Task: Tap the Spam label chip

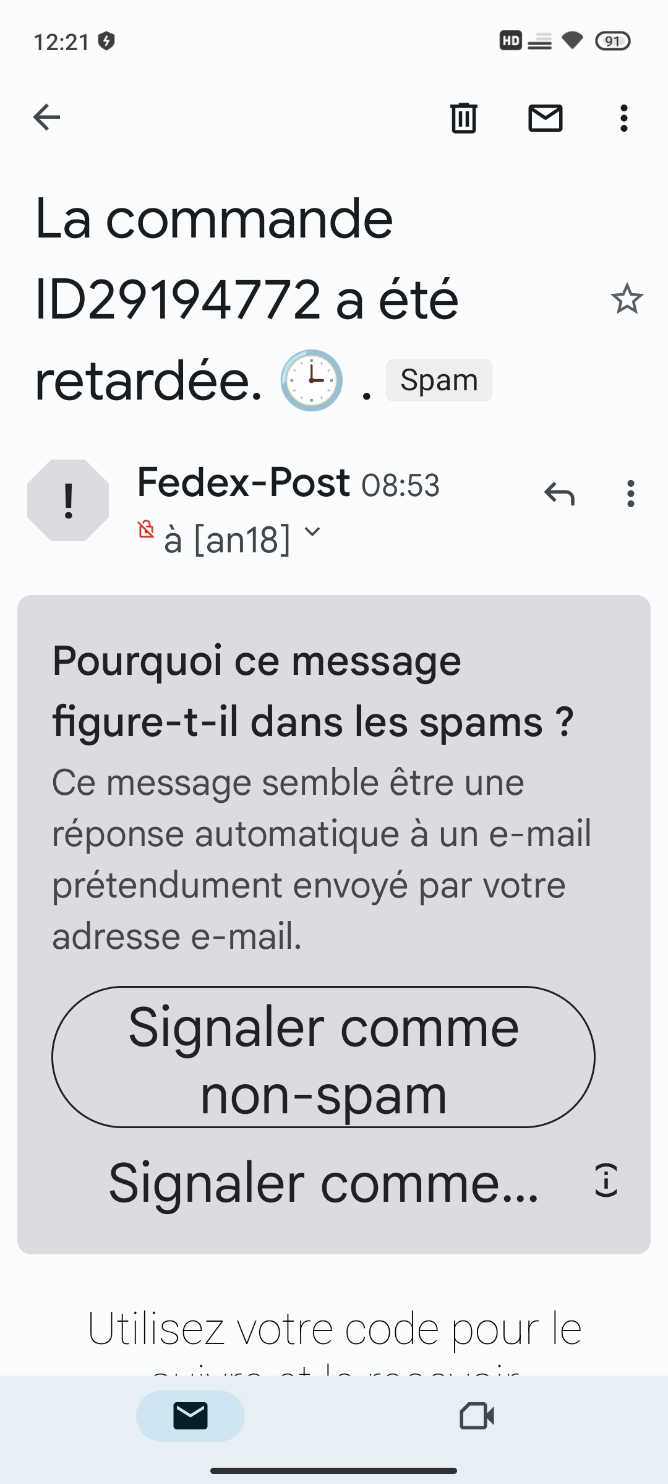Action: pos(439,380)
